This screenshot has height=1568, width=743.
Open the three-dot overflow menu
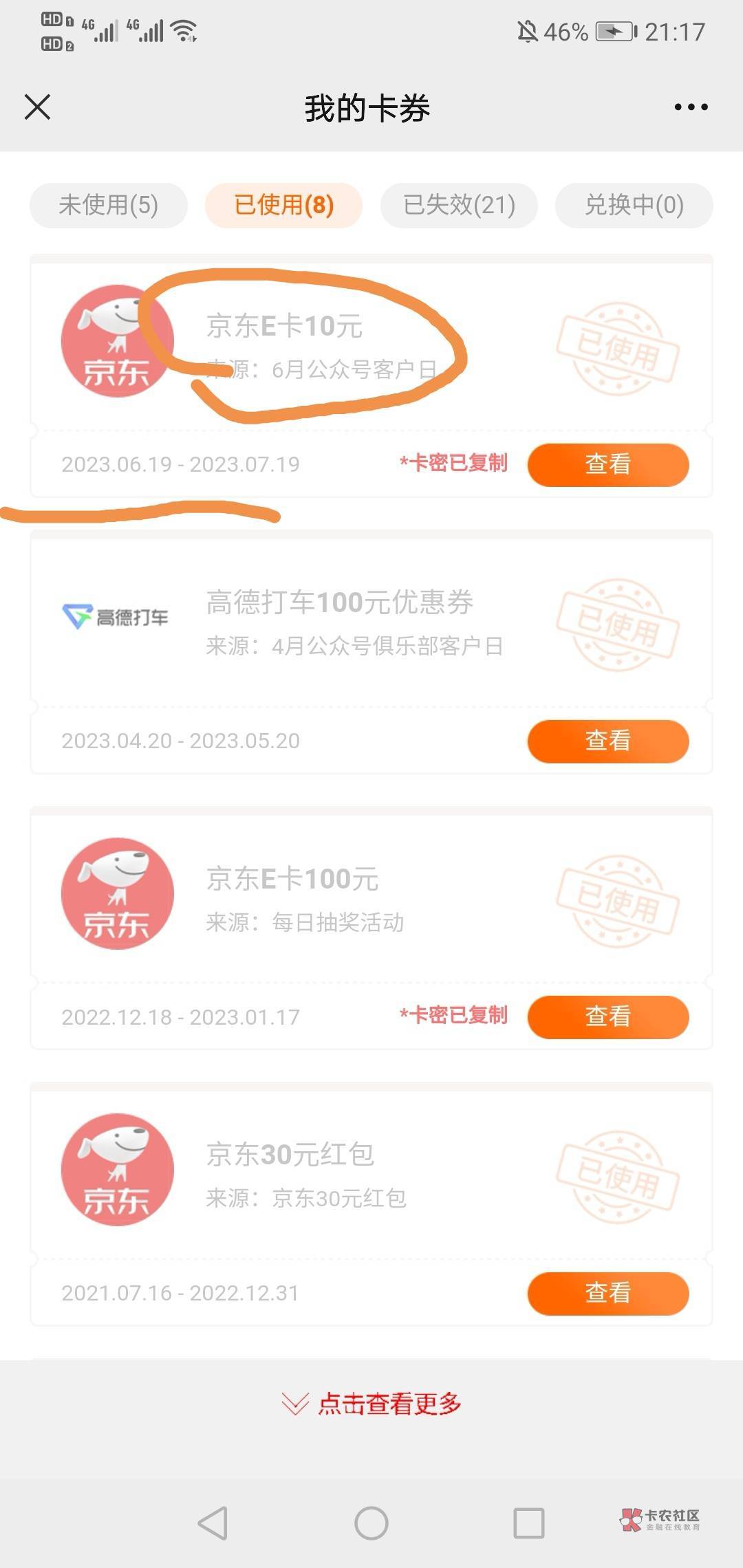pos(691,107)
